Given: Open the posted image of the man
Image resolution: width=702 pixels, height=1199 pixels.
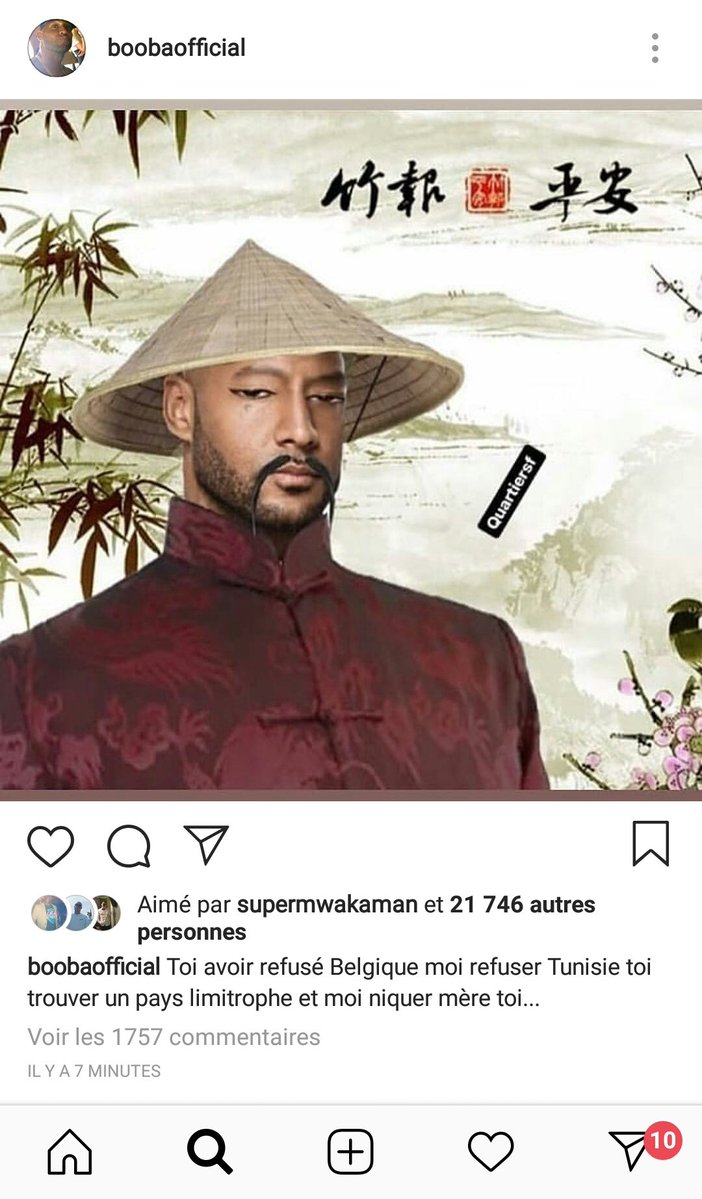Looking at the screenshot, I should coord(350,450).
